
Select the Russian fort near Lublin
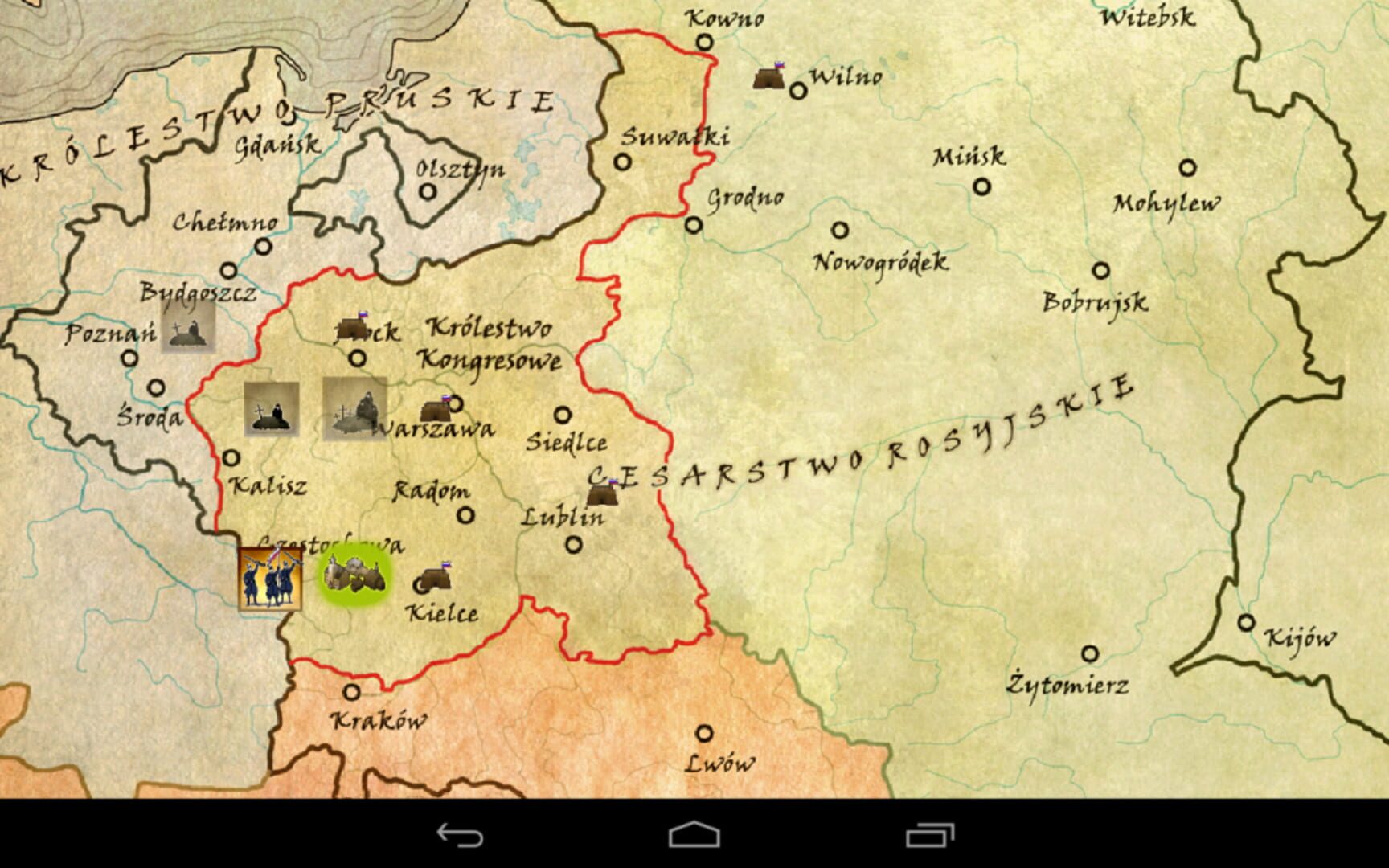(x=603, y=492)
